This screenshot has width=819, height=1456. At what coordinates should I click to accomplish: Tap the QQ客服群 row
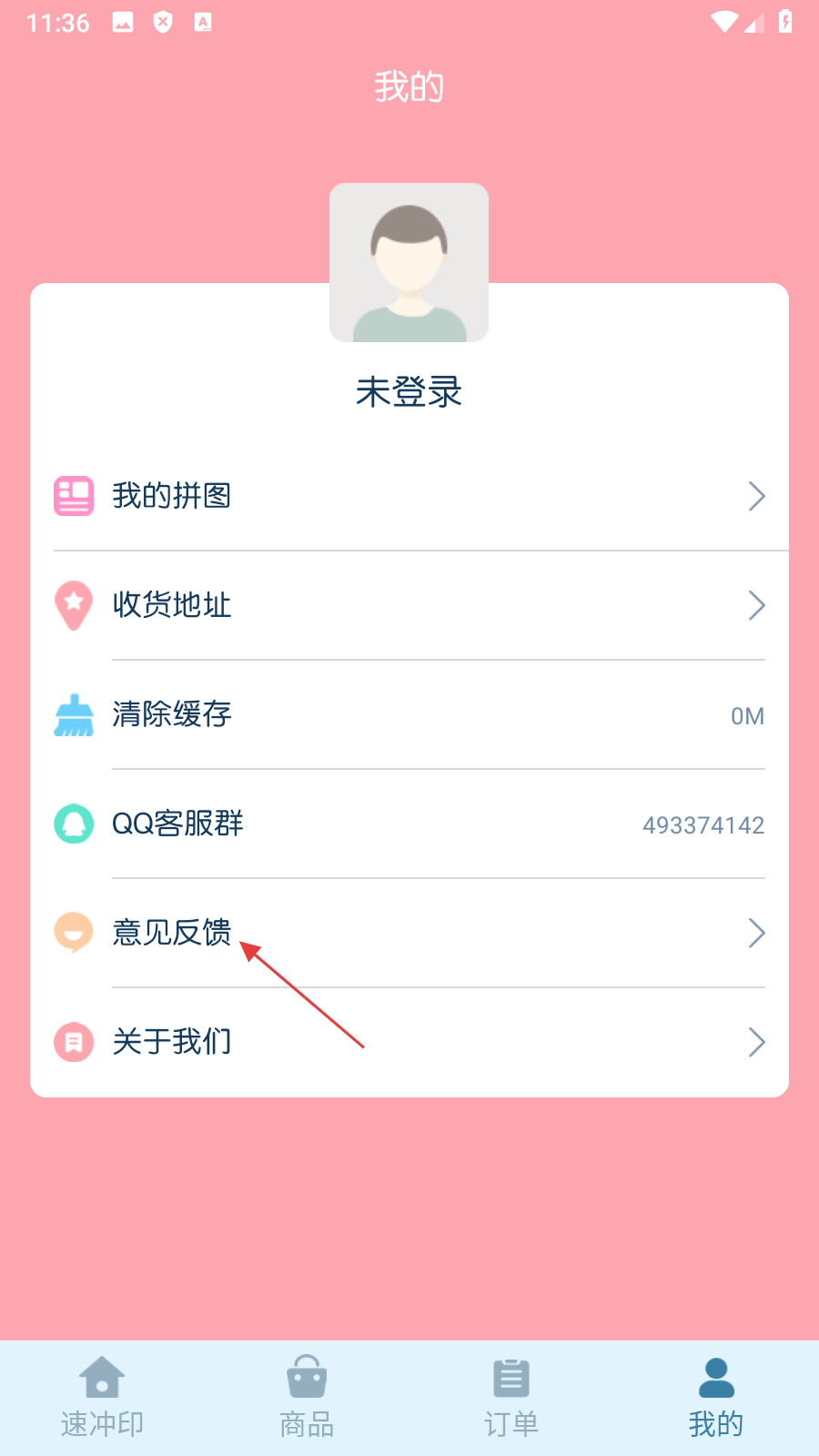[x=409, y=824]
